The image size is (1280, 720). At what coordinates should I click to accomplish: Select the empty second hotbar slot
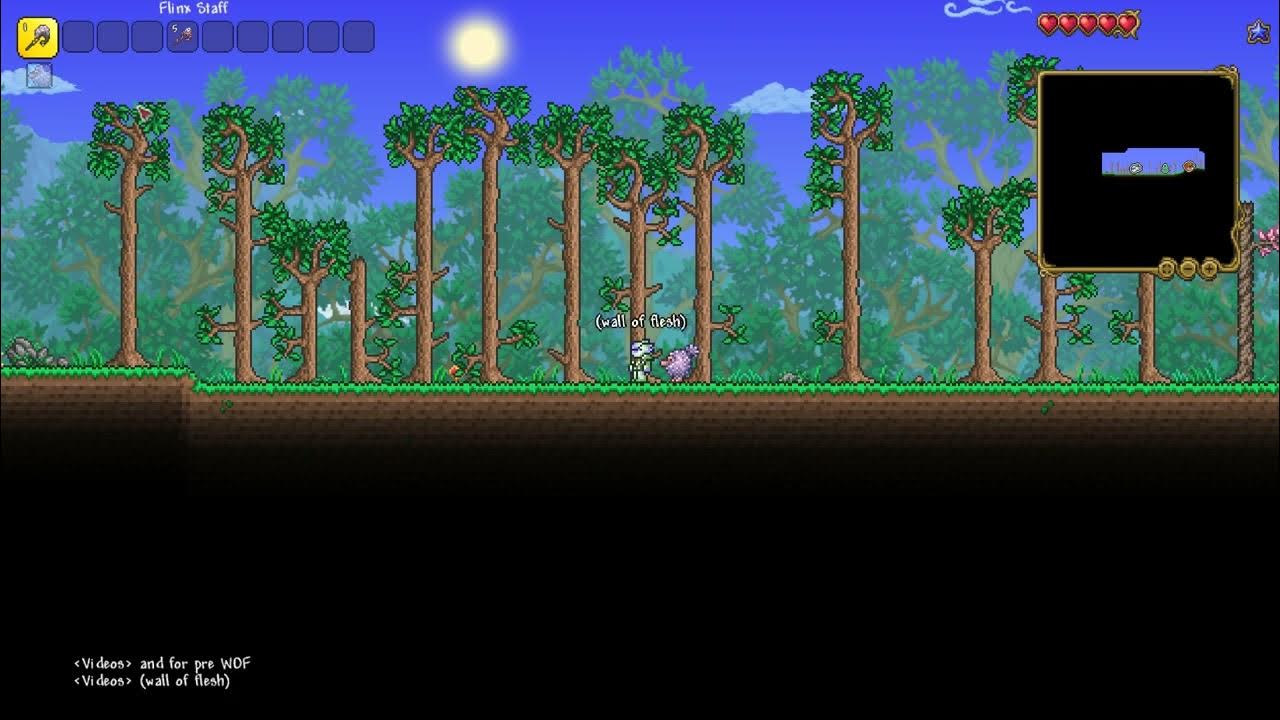click(78, 37)
